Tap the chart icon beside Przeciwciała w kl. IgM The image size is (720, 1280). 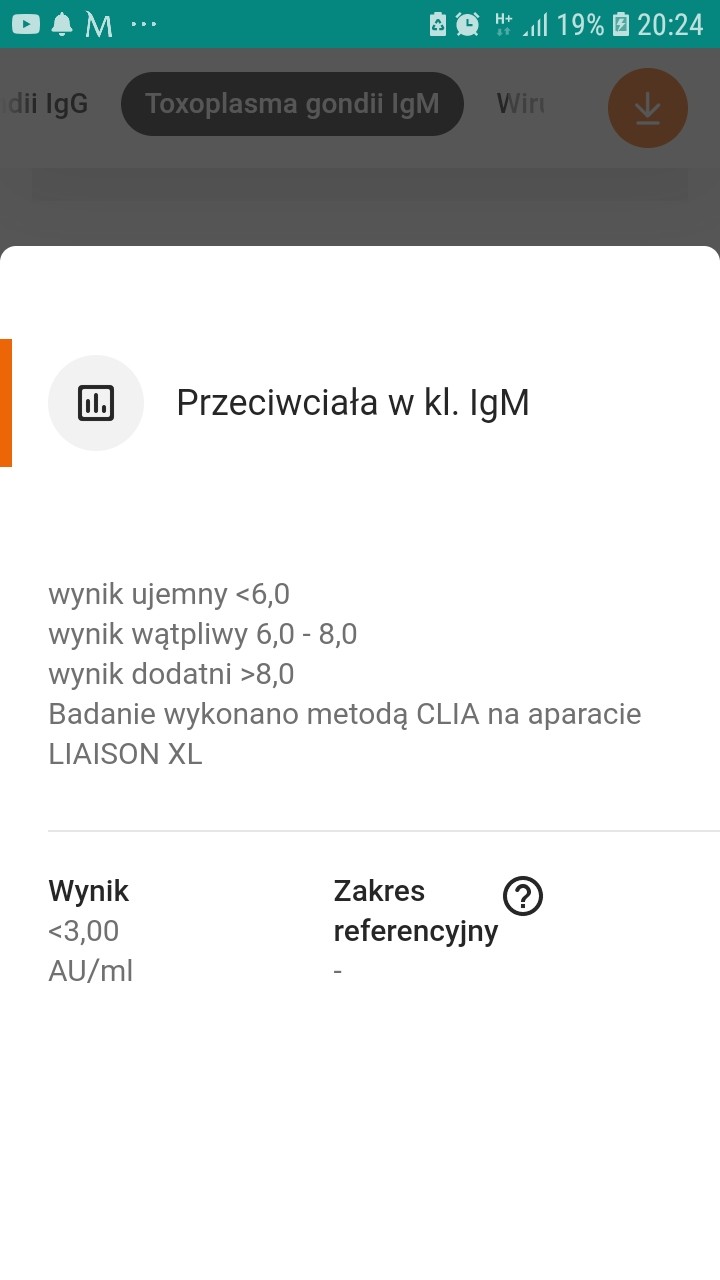(x=96, y=403)
